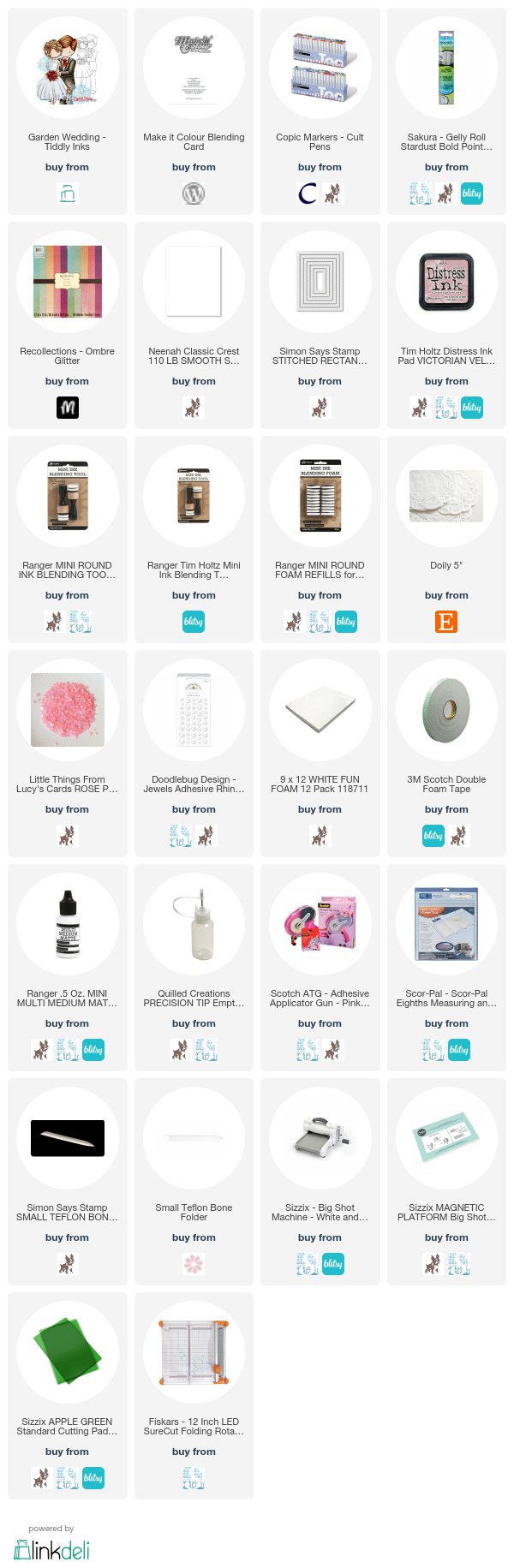Image resolution: width=514 pixels, height=1568 pixels.
Task: Buy Small Teflon Bone Folder from pink flower store
Action: pos(194,1264)
